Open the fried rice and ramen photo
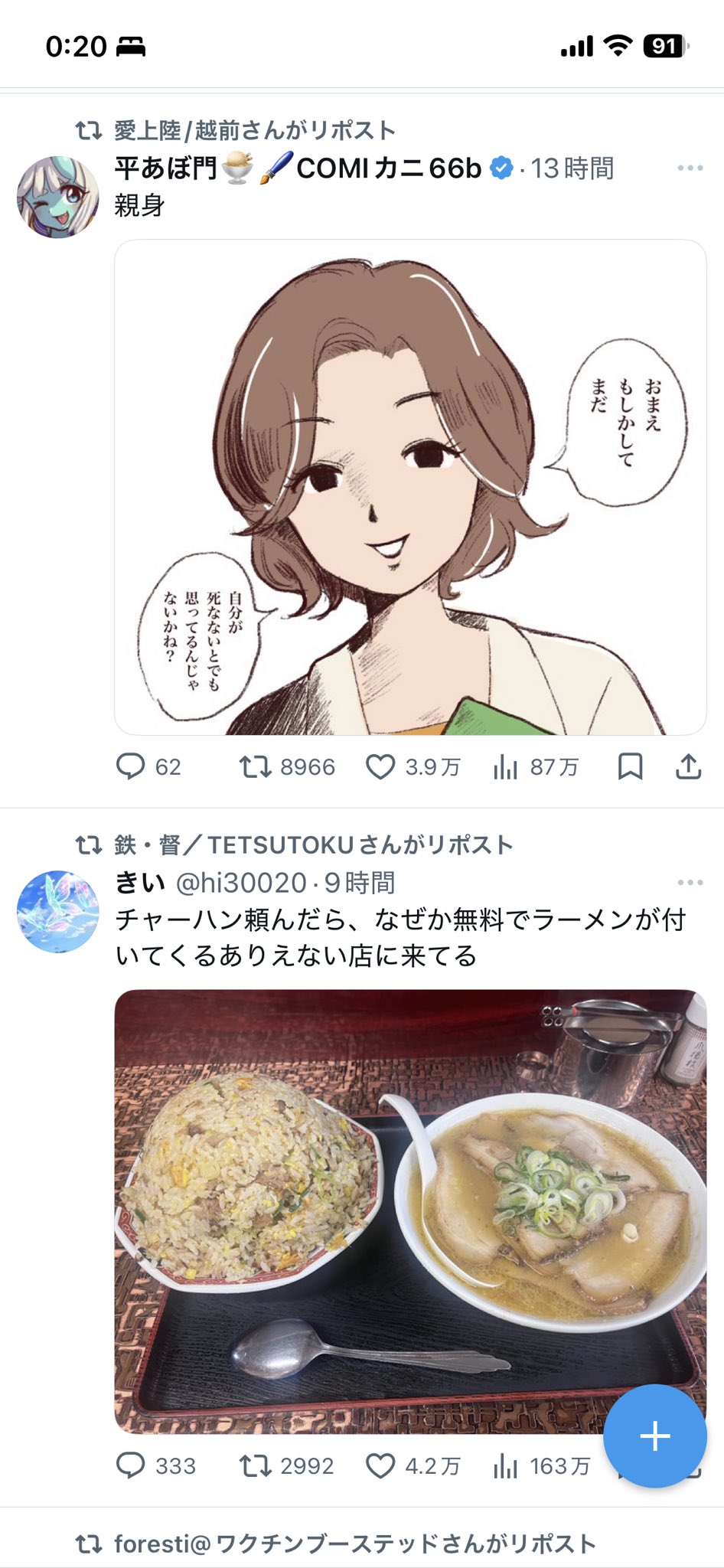Screen dimensions: 724x1568 coord(410,1211)
